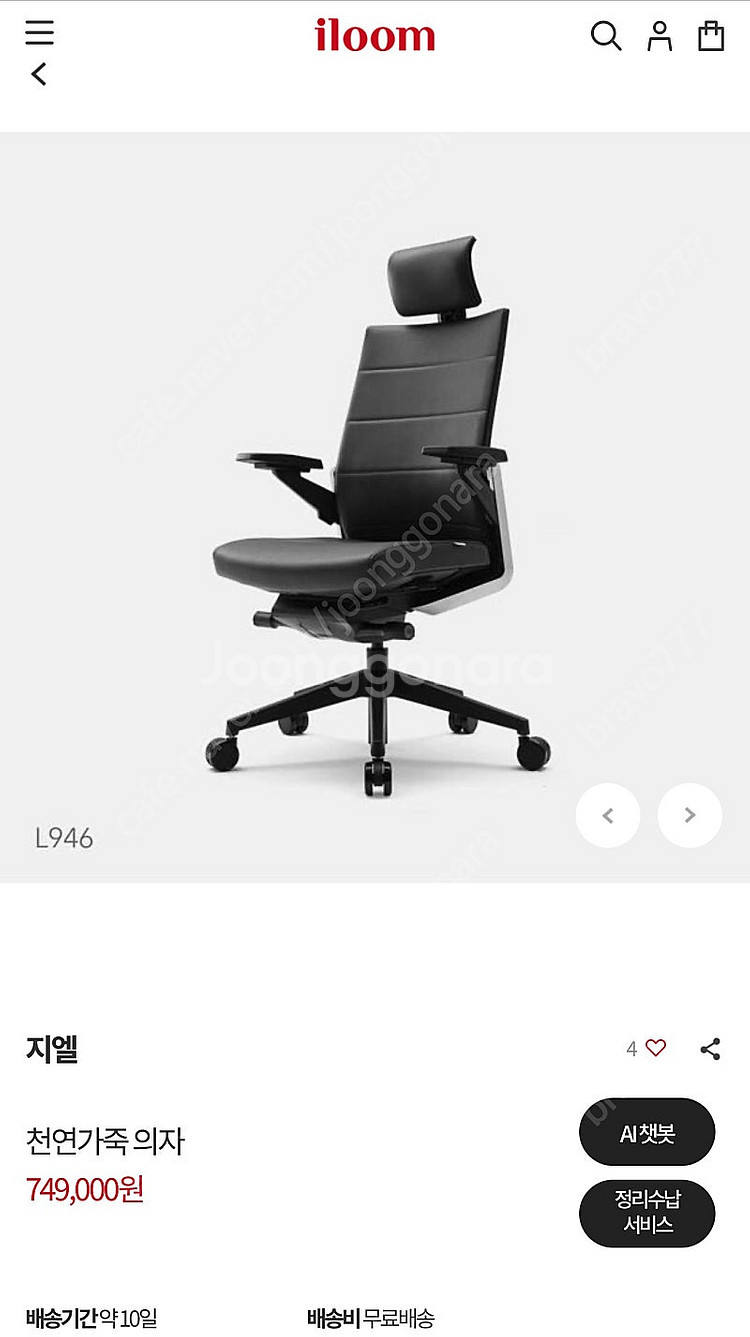Open the AI 챗봇 button
The image size is (750, 1337).
point(647,1133)
